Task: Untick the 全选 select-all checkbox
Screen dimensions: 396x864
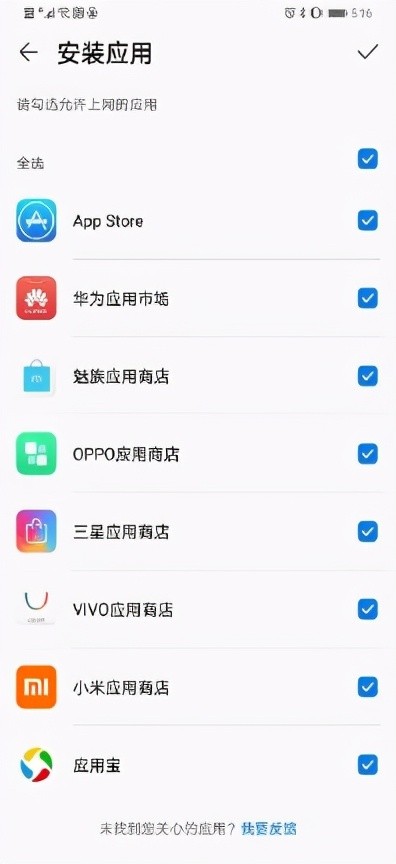Action: [x=367, y=159]
